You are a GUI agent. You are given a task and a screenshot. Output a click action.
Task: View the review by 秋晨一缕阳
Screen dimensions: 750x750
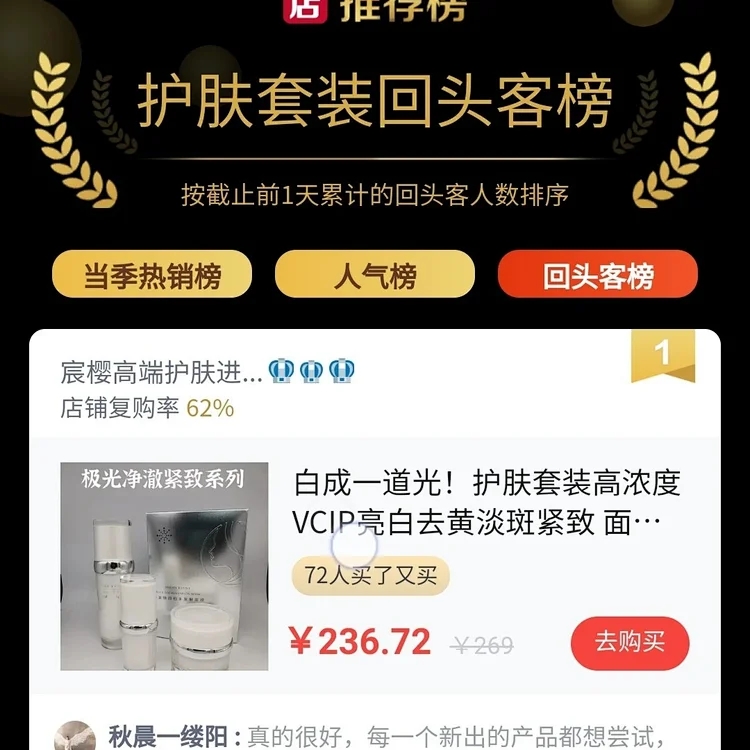pyautogui.click(x=400, y=737)
